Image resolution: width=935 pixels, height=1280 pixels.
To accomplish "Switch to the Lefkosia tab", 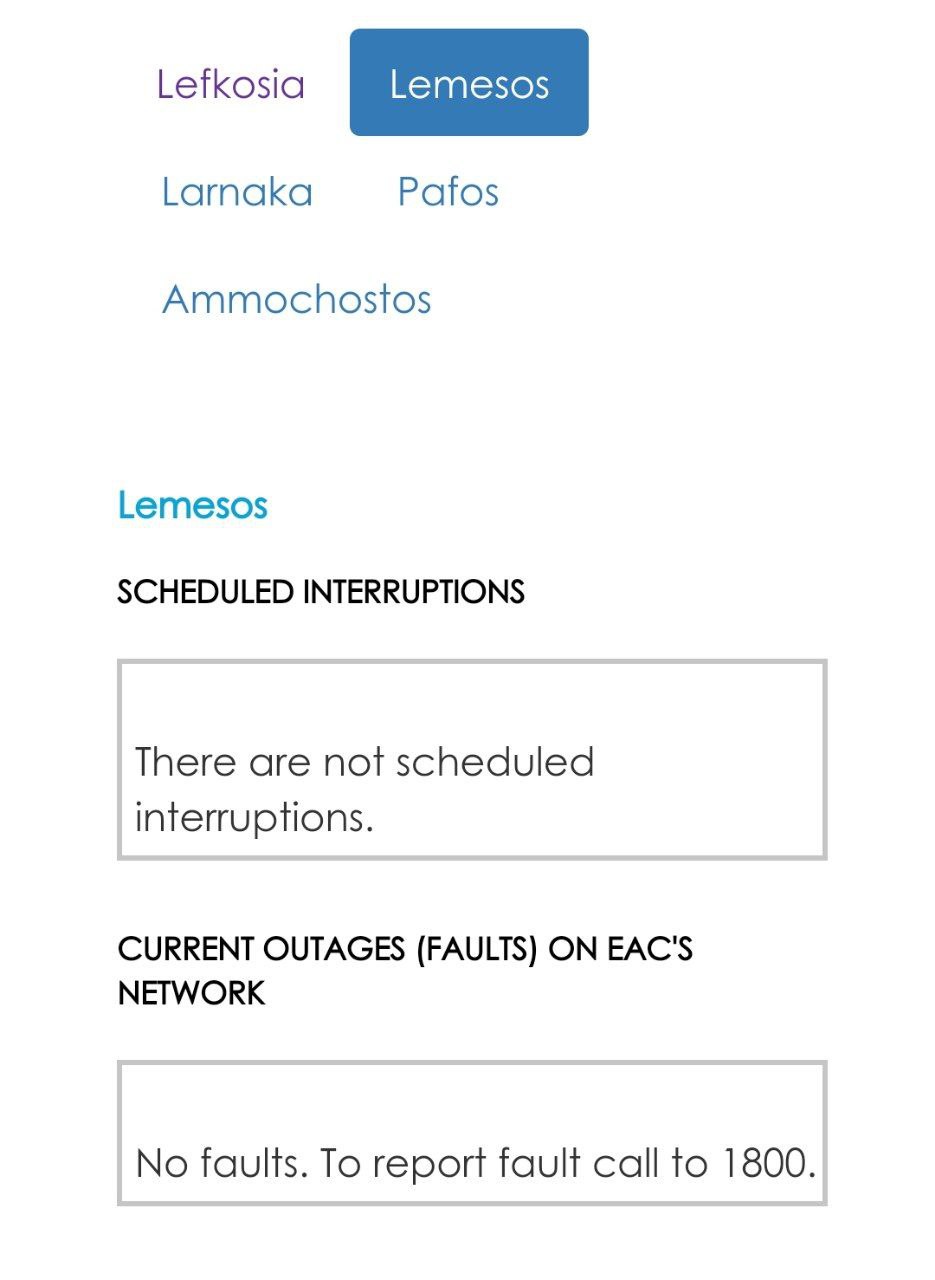I will point(230,83).
